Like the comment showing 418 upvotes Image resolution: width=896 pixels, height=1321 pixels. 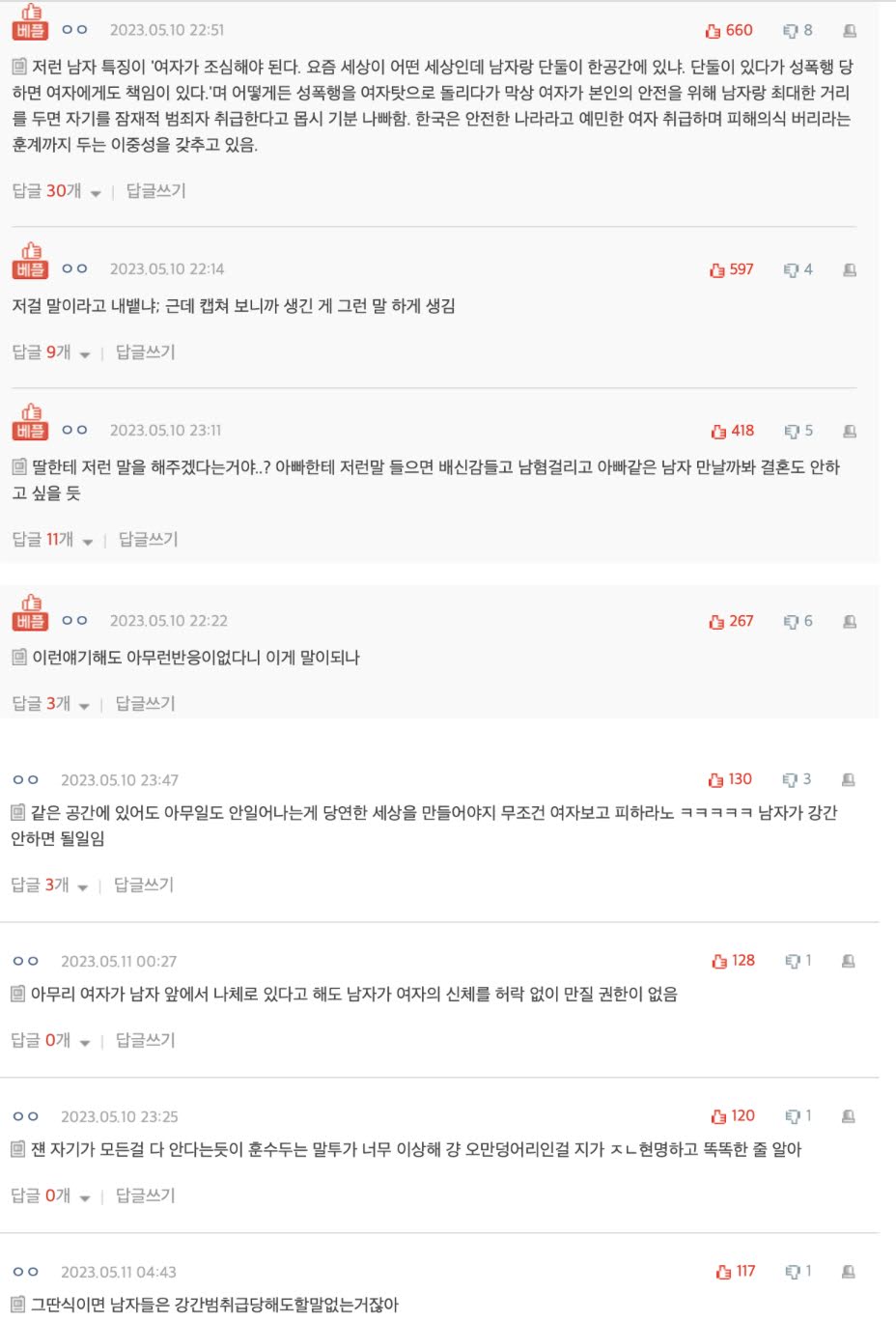(x=732, y=431)
